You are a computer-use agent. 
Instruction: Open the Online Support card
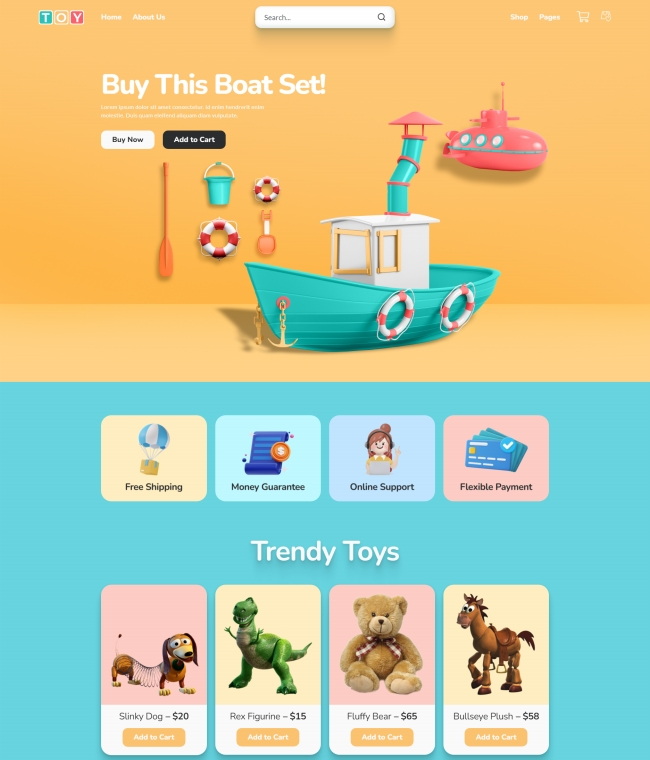(x=382, y=458)
